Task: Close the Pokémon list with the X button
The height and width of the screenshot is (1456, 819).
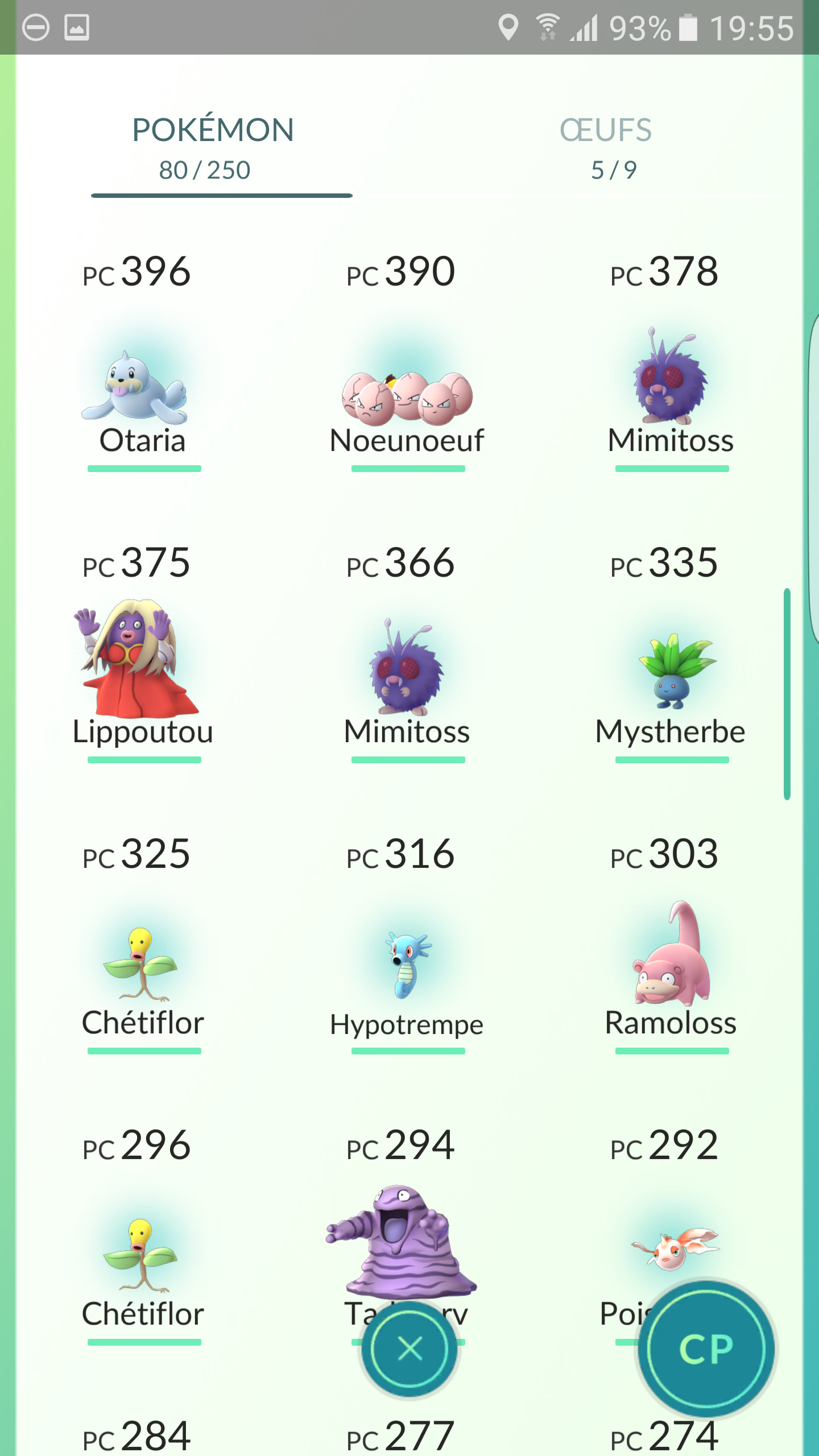Action: click(x=409, y=1349)
